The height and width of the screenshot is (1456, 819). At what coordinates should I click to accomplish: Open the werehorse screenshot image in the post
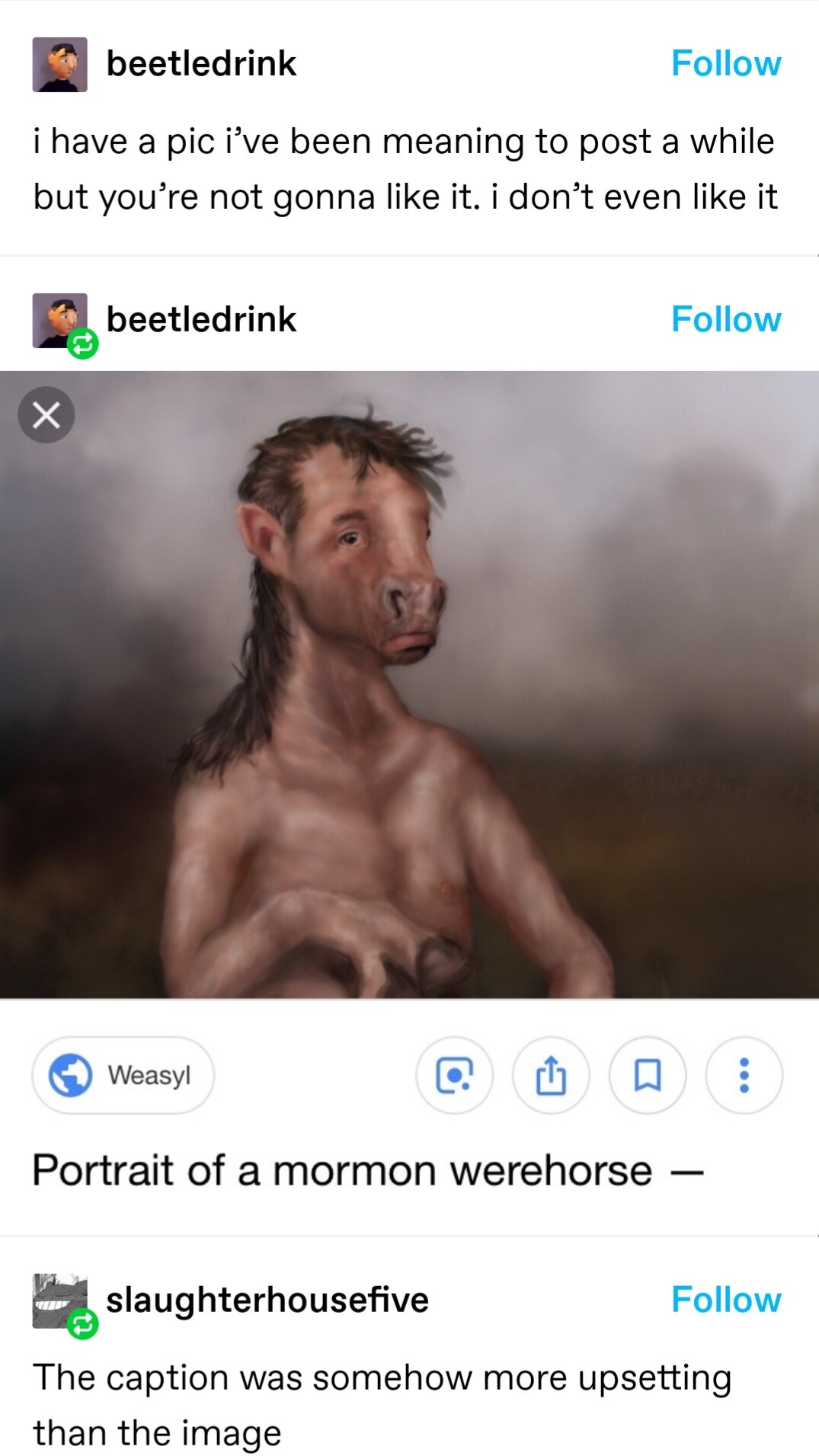coord(409,686)
